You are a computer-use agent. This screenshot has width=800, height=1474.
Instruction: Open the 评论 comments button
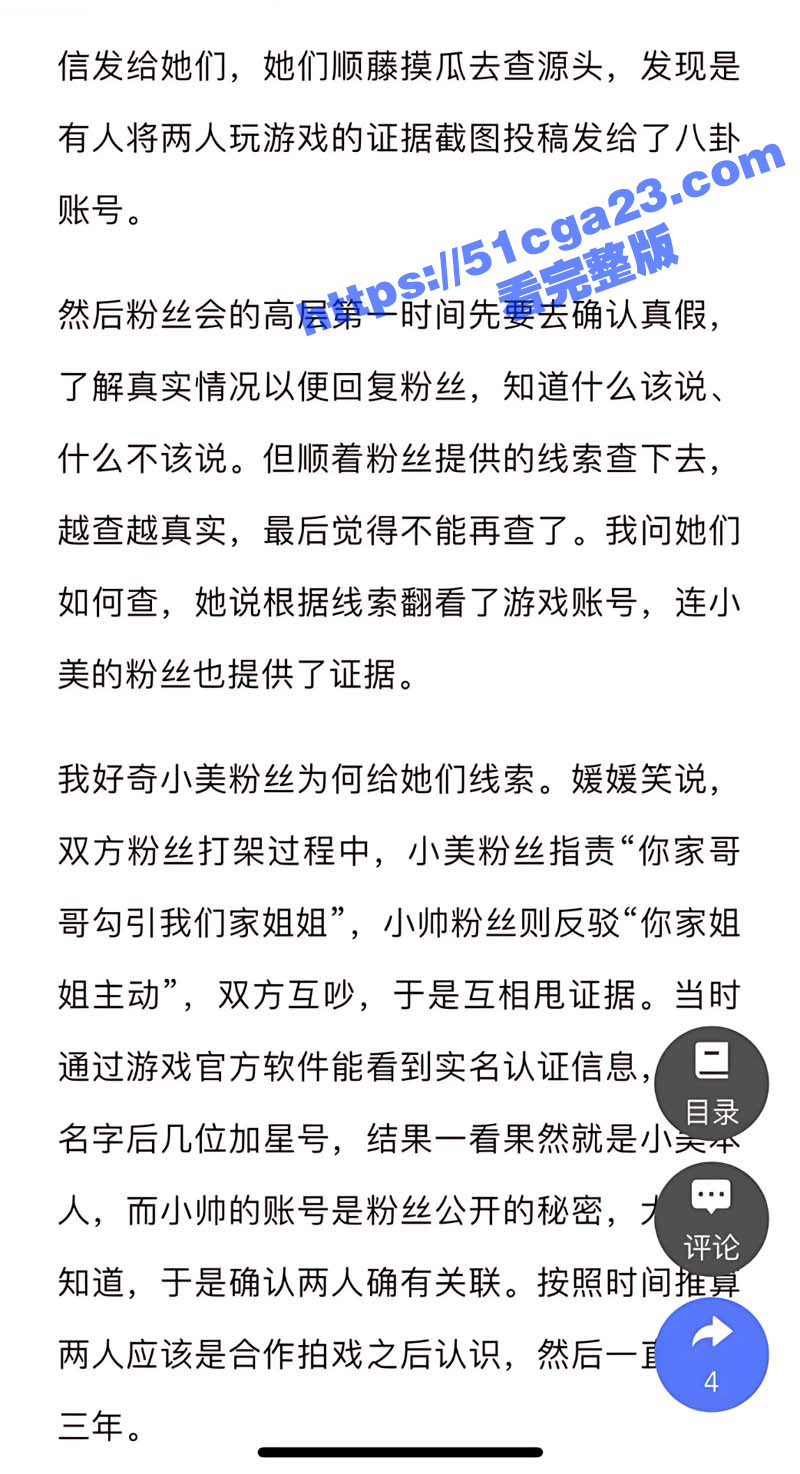pos(711,1219)
